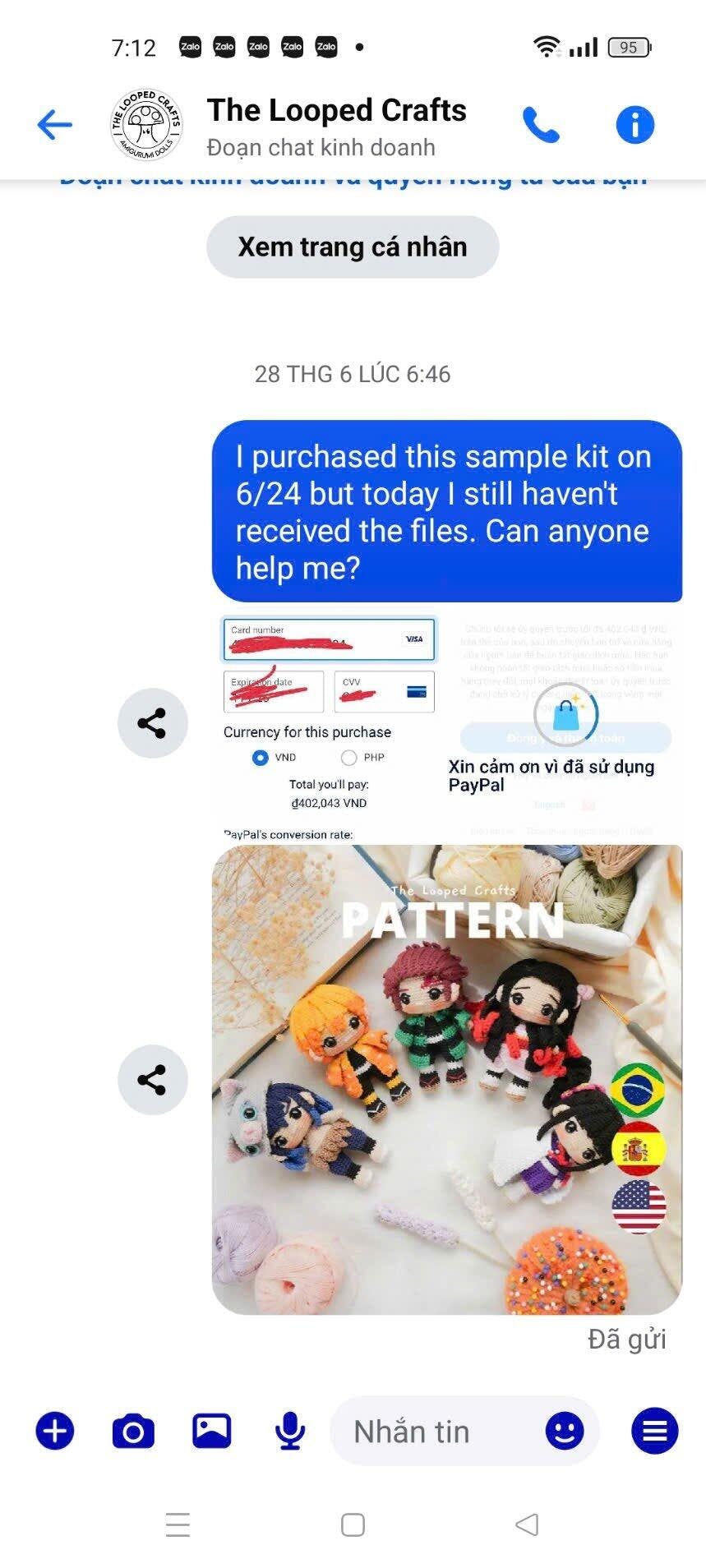Go back using the top-left arrow
Image resolution: width=706 pixels, height=1568 pixels.
coord(54,125)
